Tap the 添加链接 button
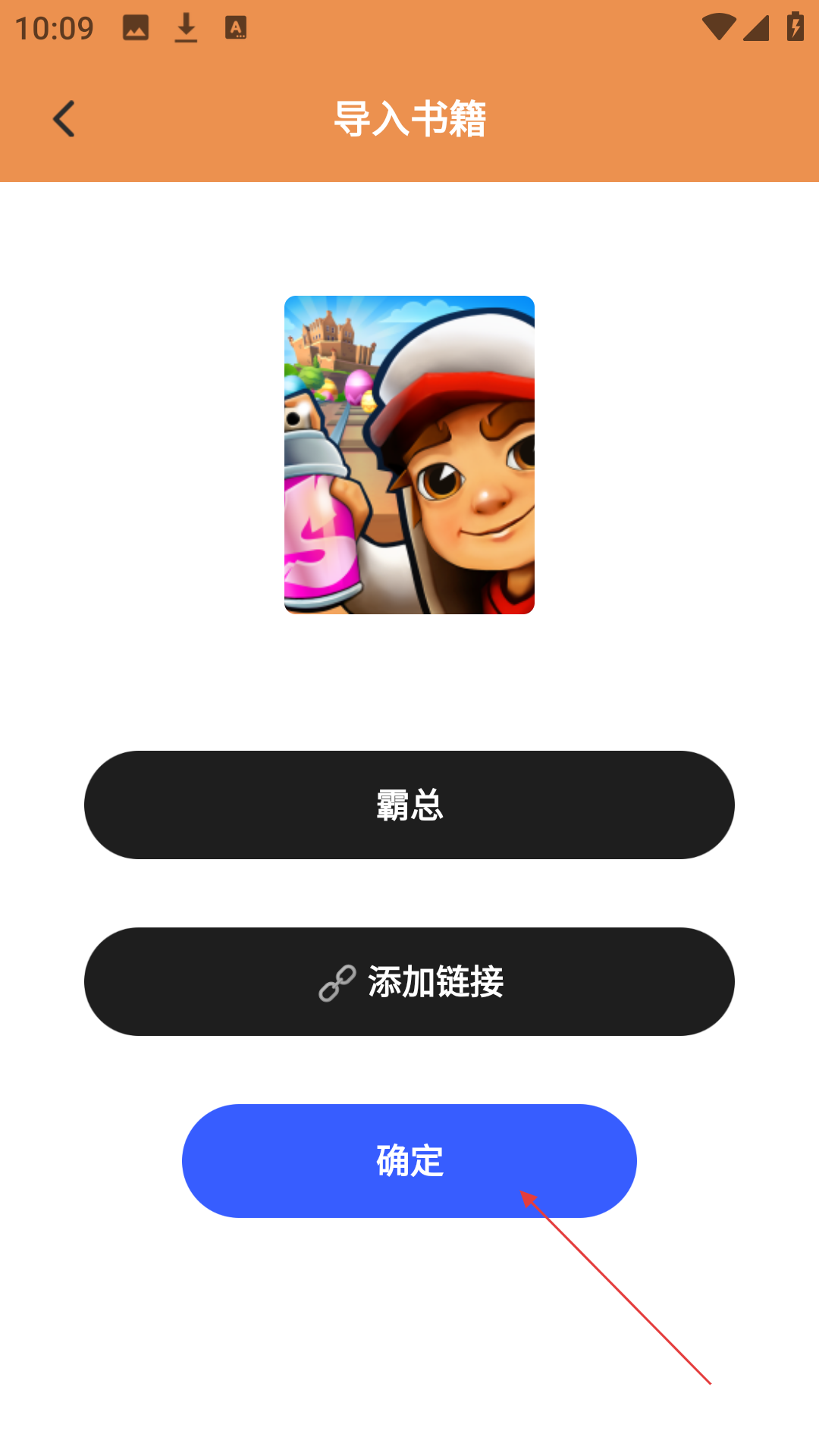 click(x=409, y=981)
